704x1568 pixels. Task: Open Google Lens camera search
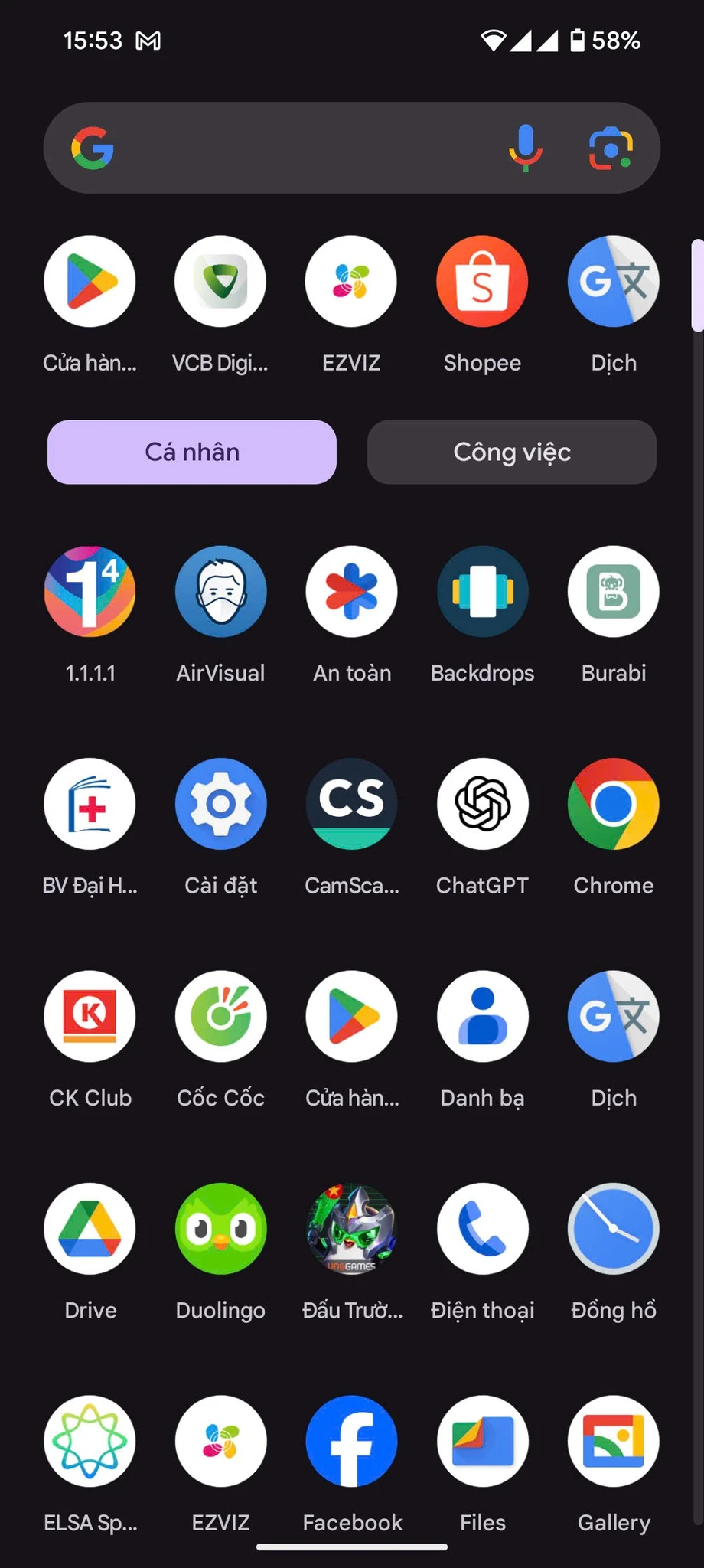coord(611,148)
